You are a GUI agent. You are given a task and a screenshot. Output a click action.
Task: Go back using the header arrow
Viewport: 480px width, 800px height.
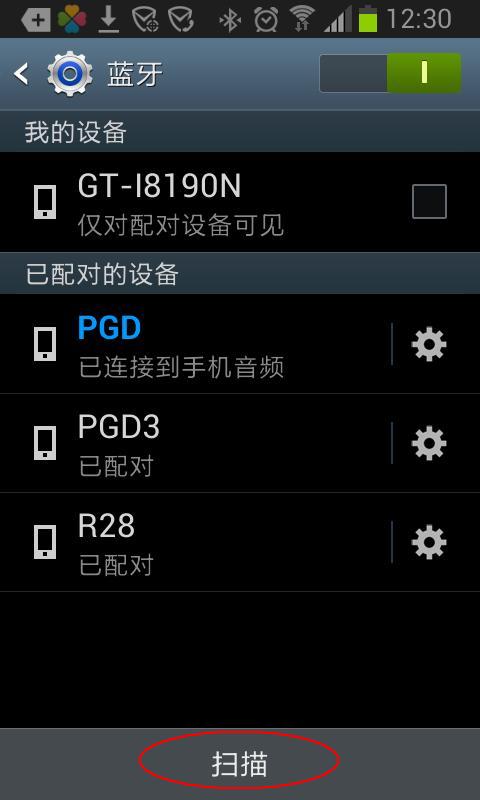click(x=21, y=74)
